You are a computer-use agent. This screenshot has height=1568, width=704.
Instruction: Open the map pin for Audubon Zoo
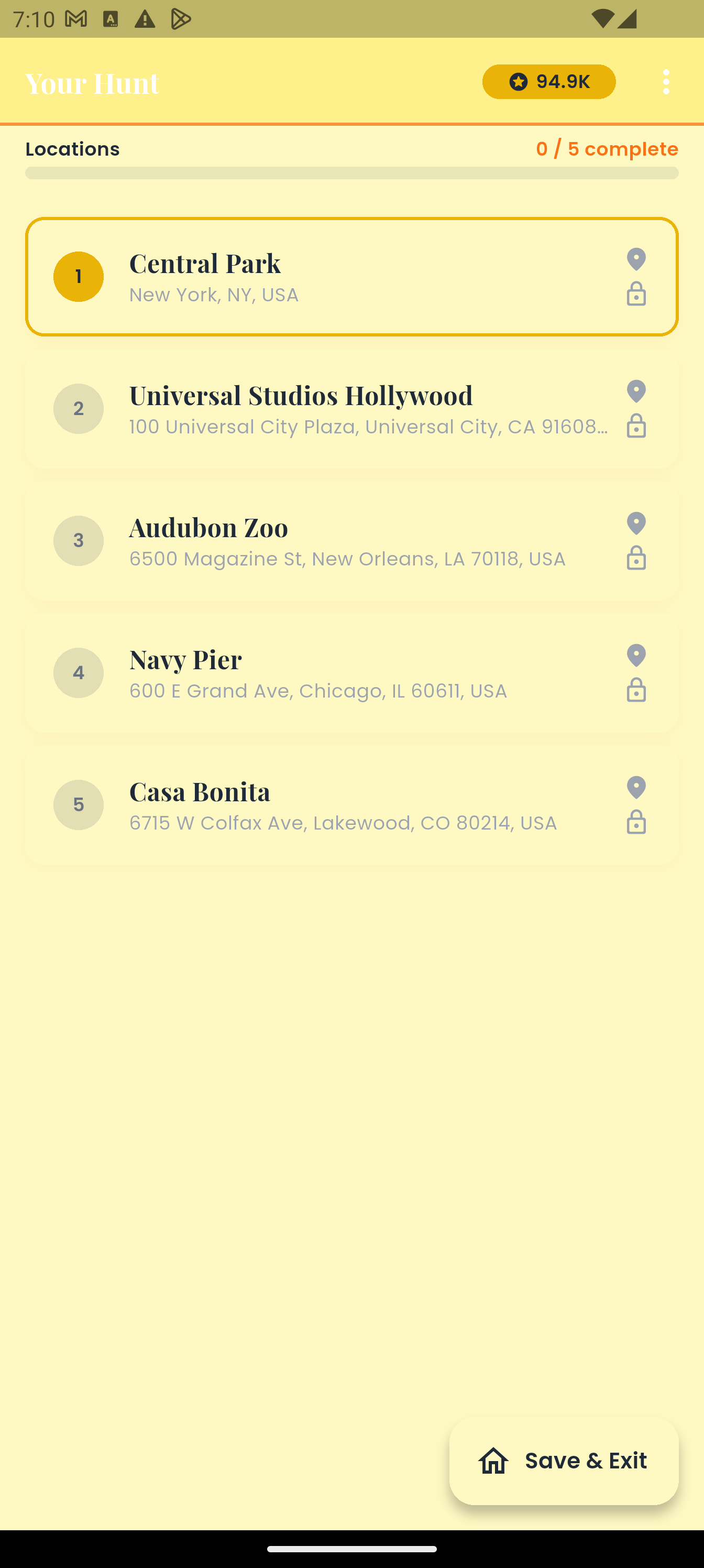635,524
